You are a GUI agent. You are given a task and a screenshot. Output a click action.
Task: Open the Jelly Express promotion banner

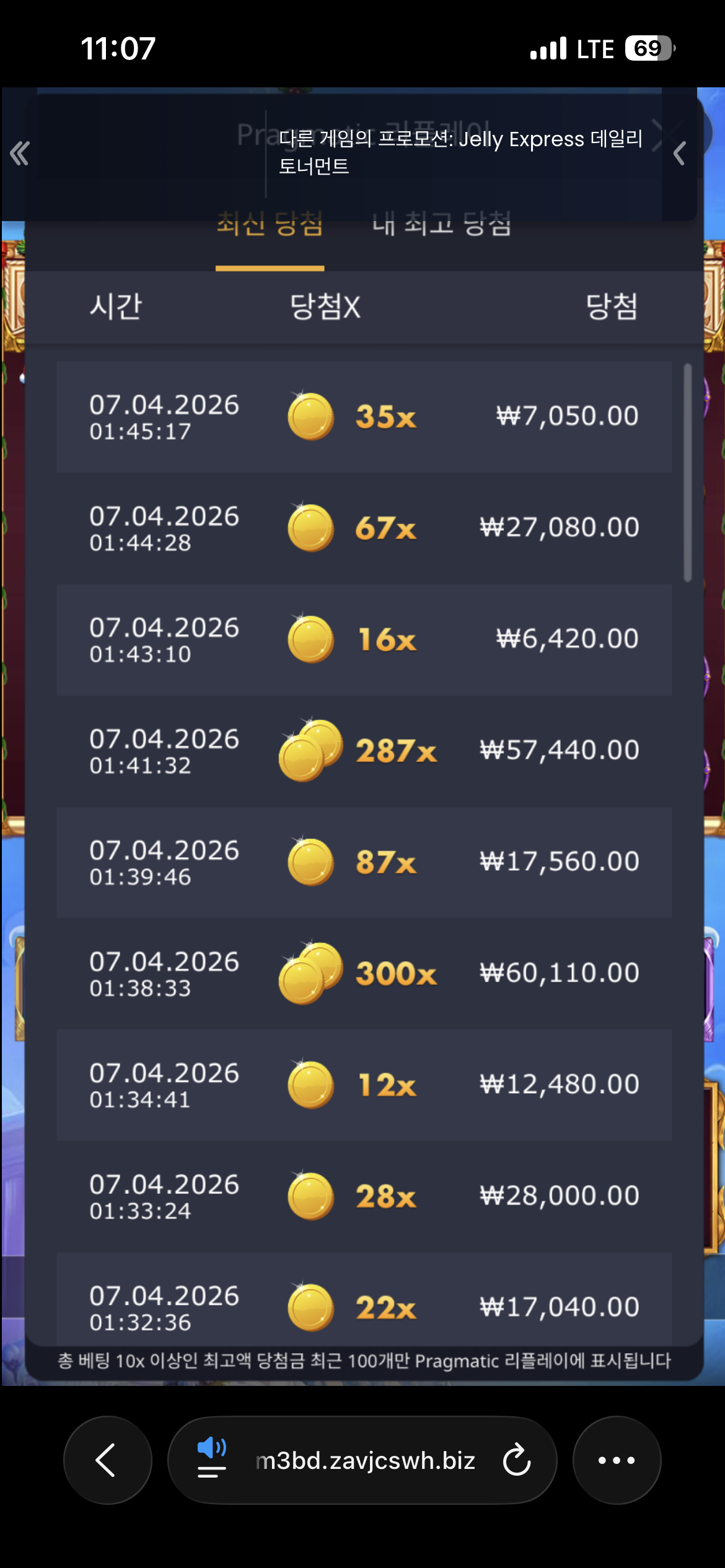point(460,152)
